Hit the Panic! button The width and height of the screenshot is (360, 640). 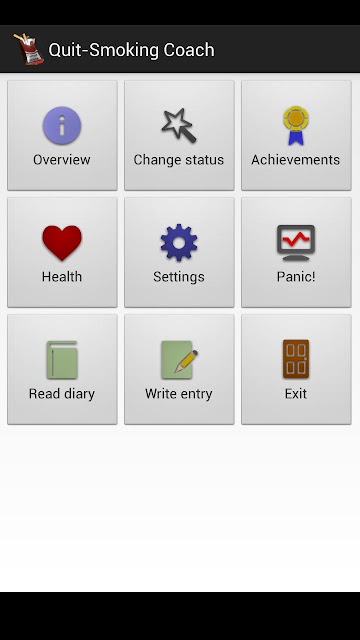pos(296,252)
